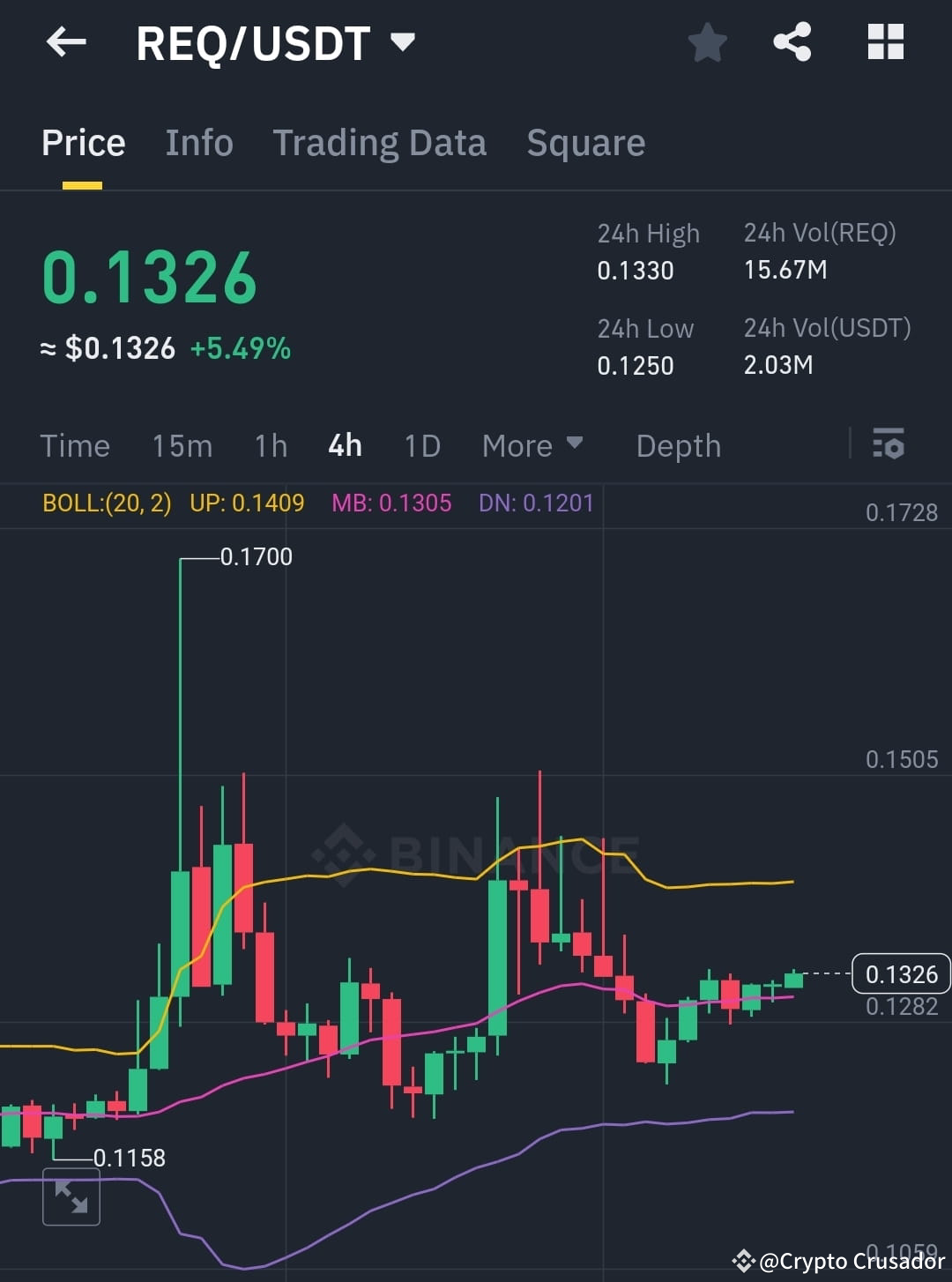Open the markets grid icon
The width and height of the screenshot is (952, 1282).
click(x=884, y=40)
